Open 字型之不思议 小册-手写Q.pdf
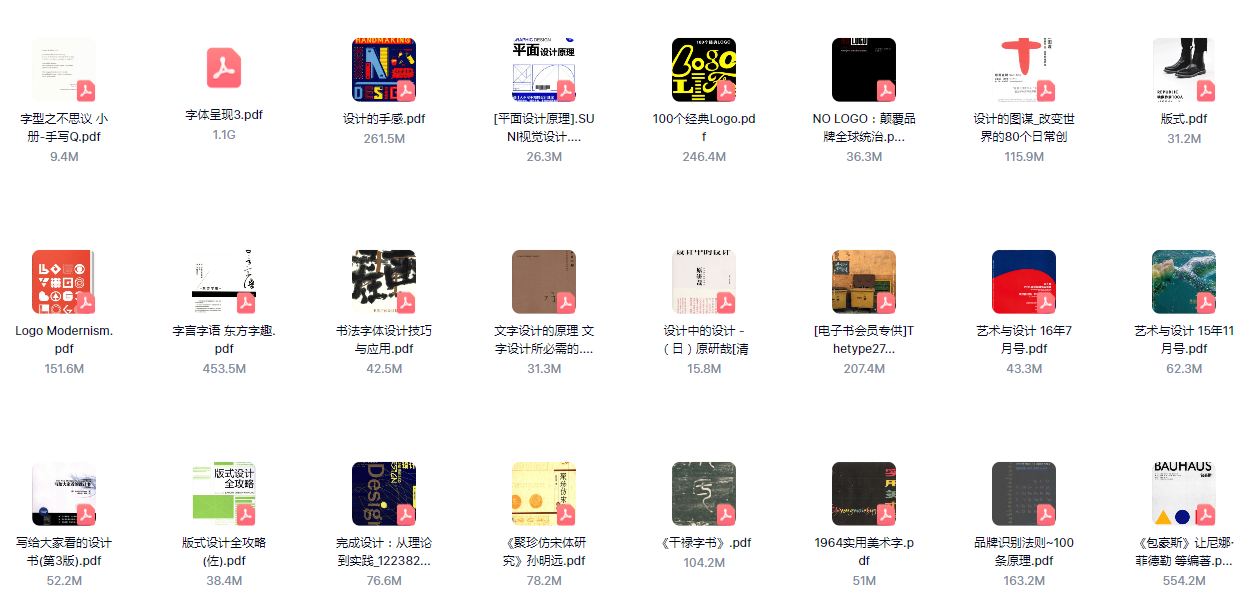Image resolution: width=1254 pixels, height=609 pixels. pos(64,70)
